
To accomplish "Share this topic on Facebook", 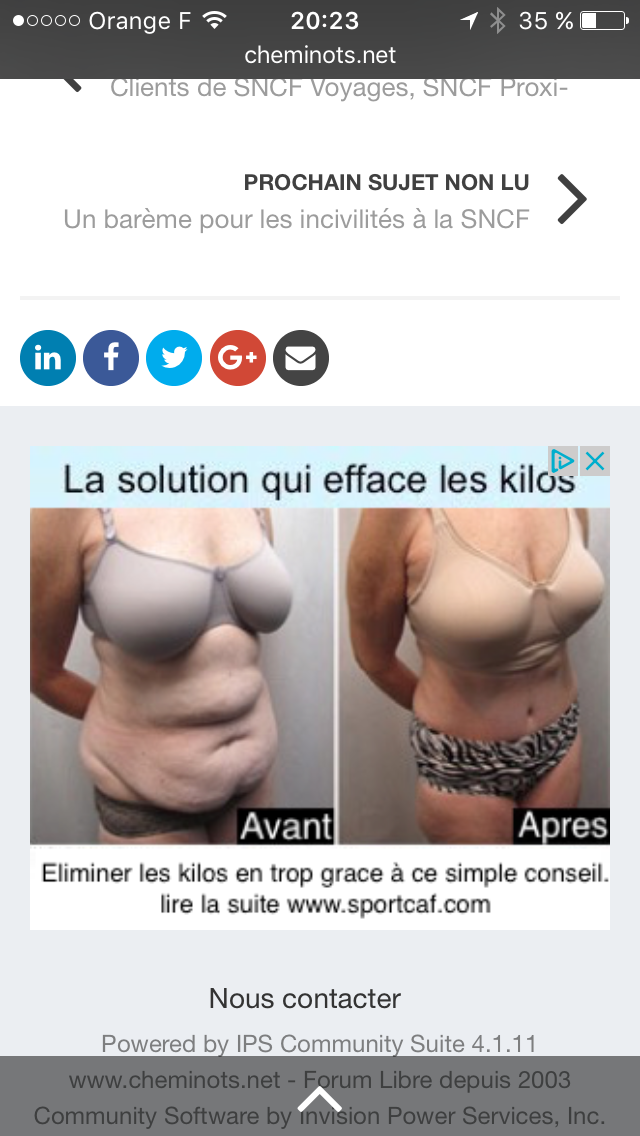I will point(111,358).
